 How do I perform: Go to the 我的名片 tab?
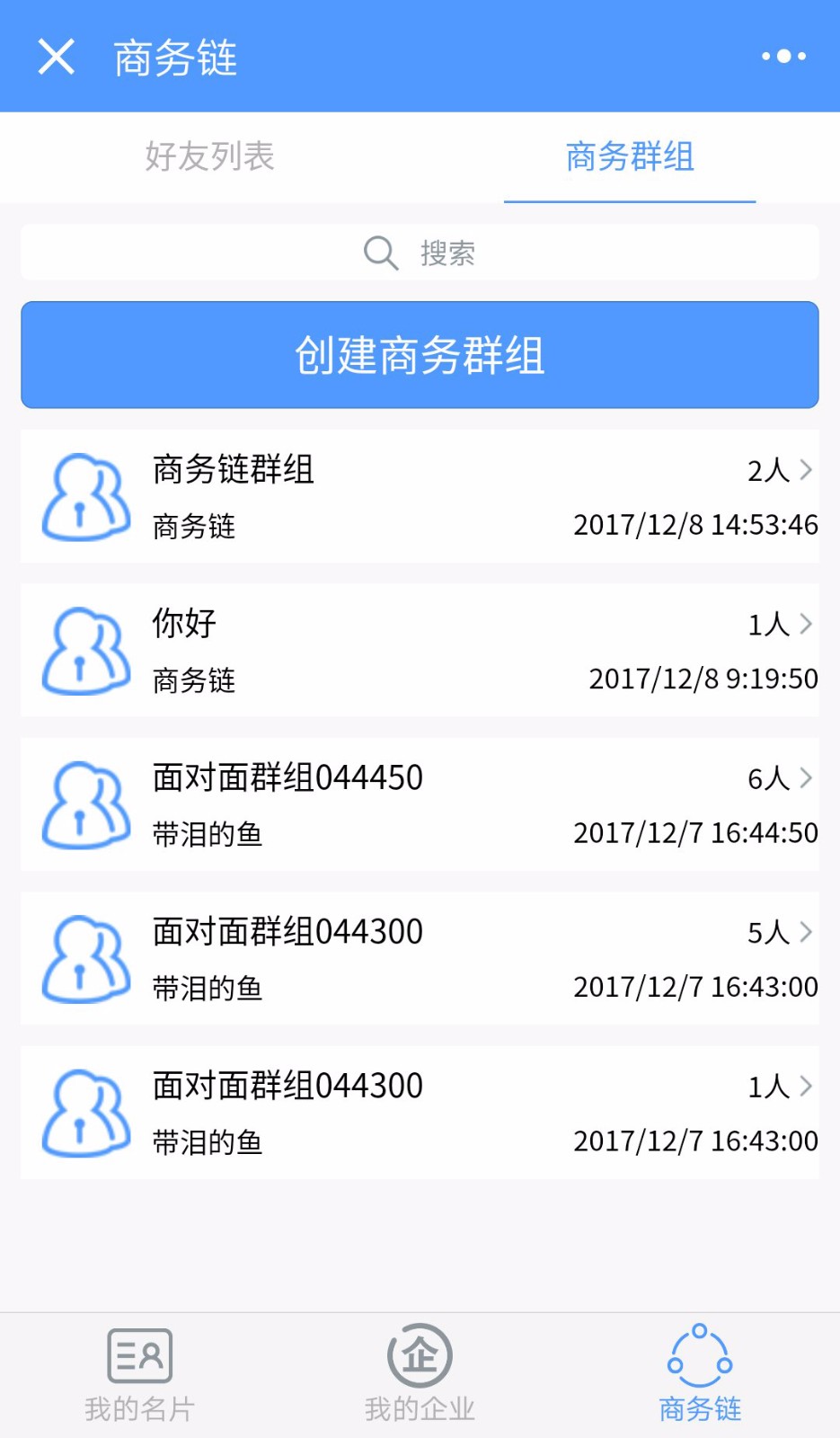click(139, 1375)
